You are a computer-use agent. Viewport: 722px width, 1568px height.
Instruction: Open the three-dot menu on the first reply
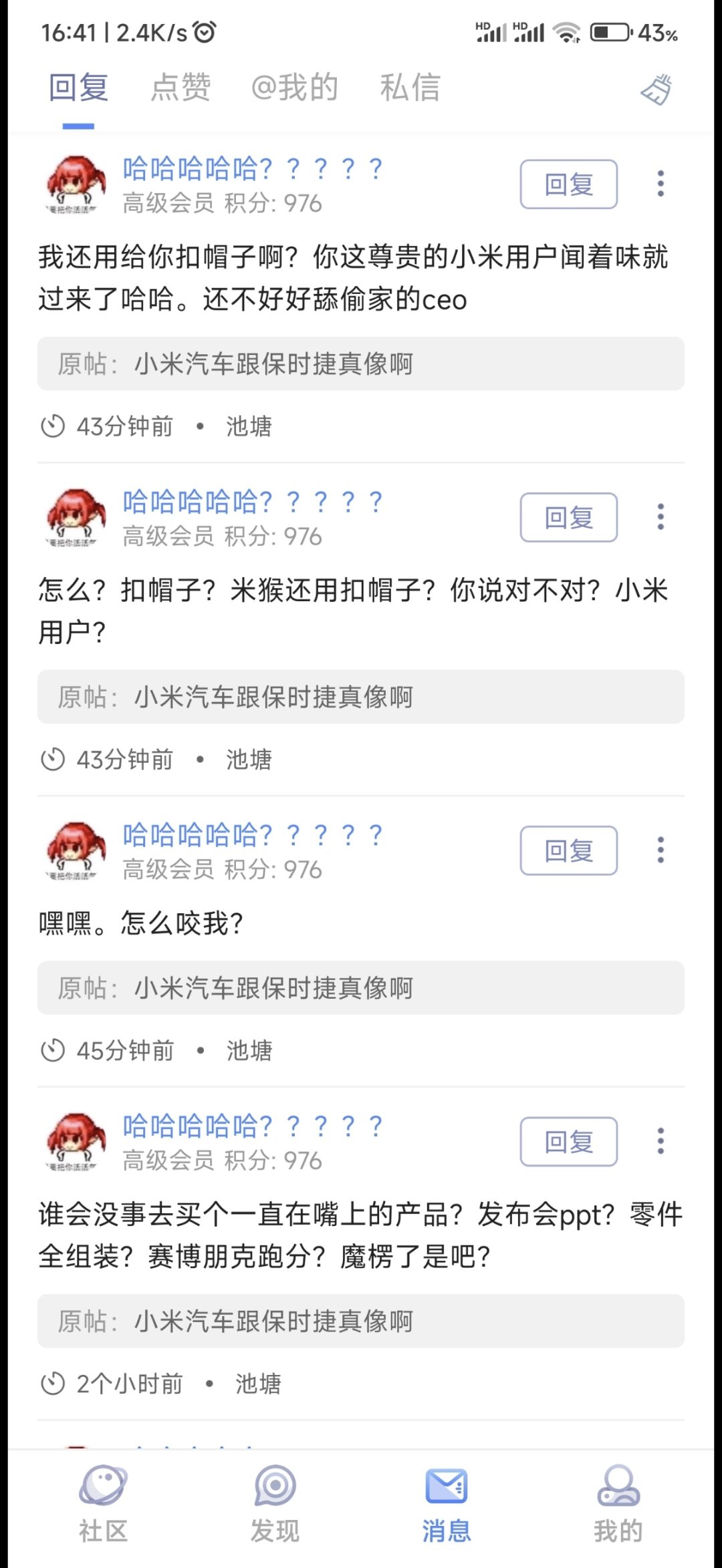(660, 184)
